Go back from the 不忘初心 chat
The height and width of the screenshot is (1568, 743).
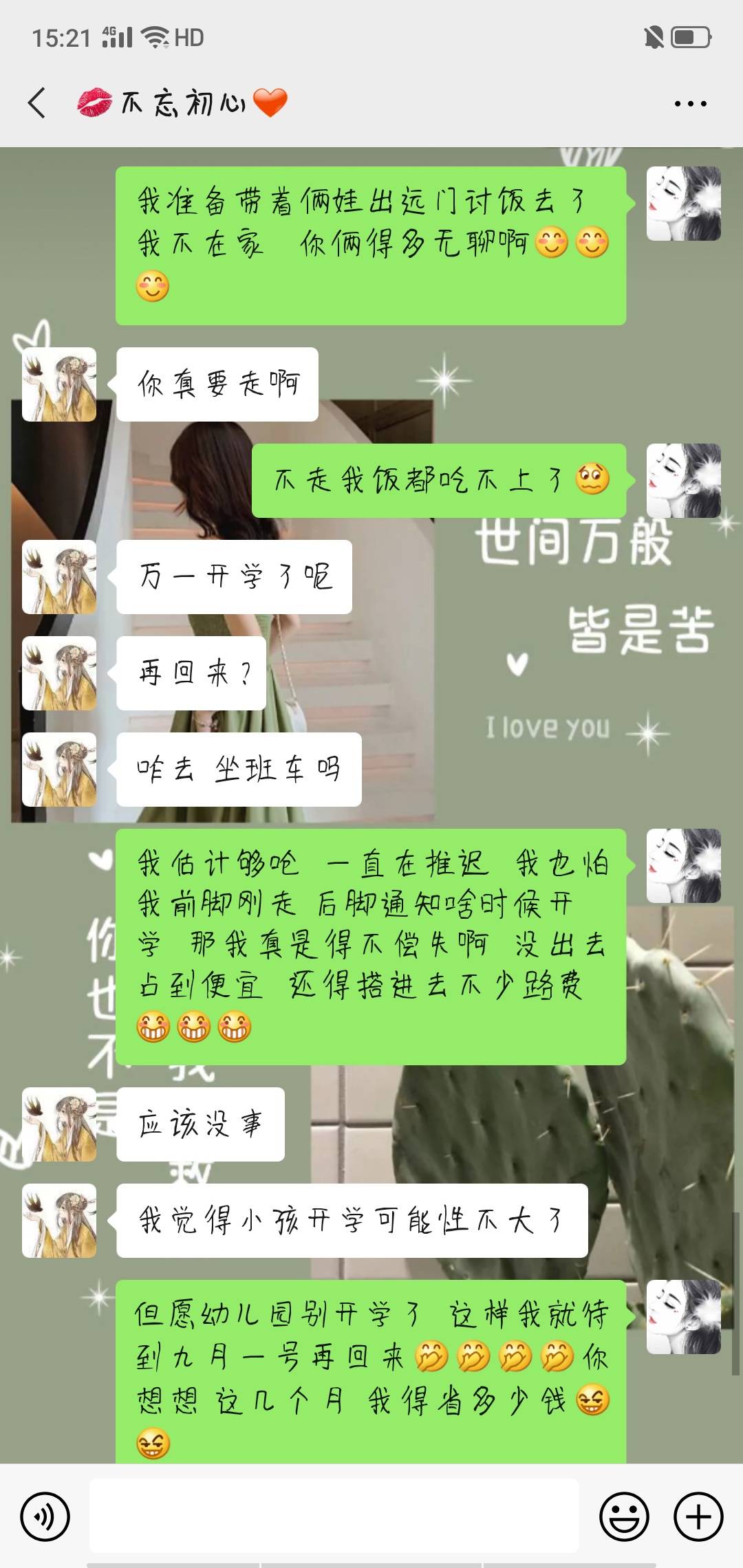click(x=37, y=103)
